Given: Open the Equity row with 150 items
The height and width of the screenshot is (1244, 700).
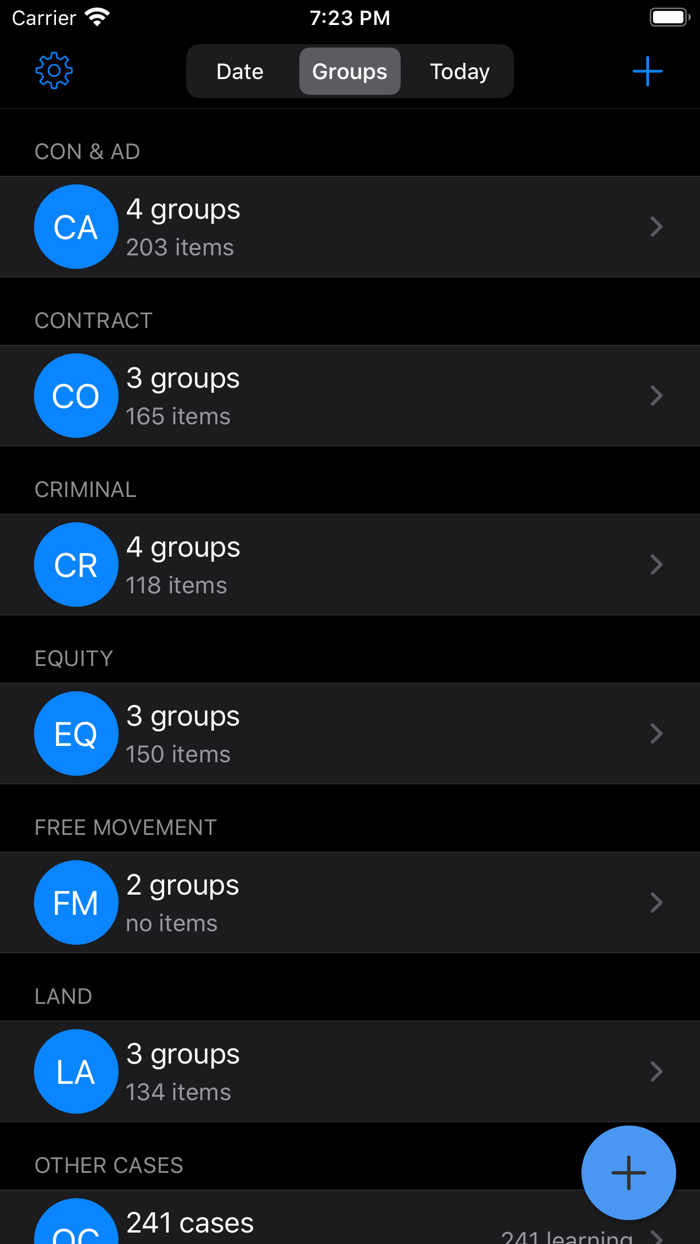Looking at the screenshot, I should pyautogui.click(x=350, y=734).
